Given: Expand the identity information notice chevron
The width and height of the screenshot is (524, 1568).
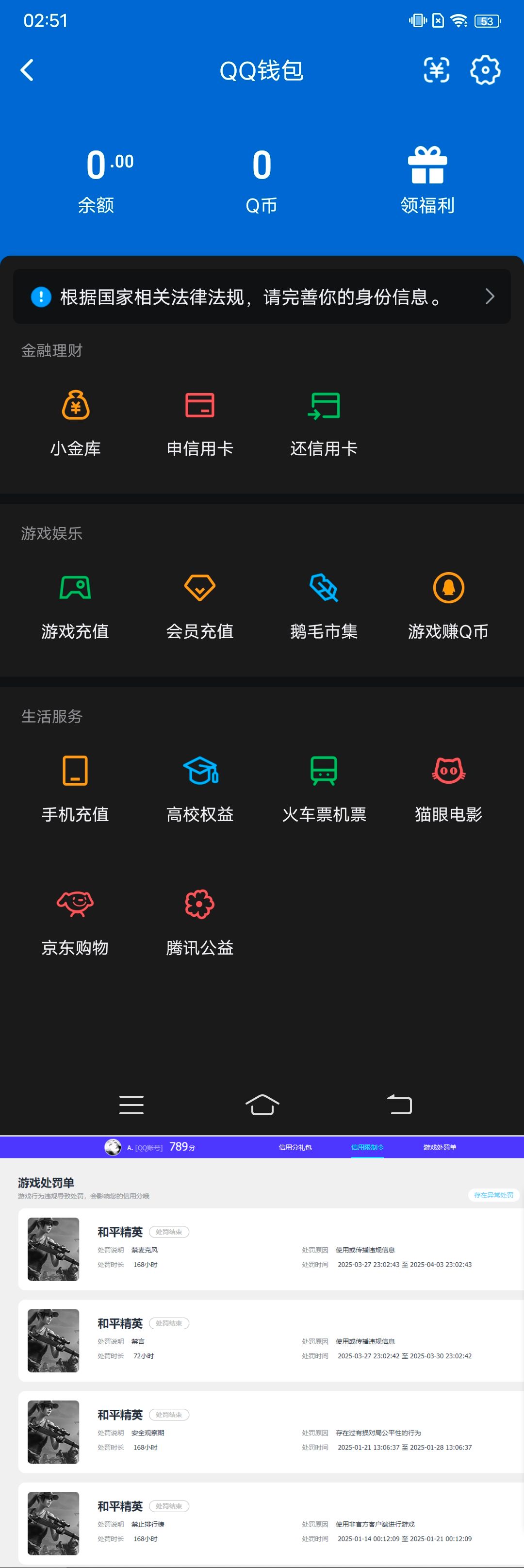Looking at the screenshot, I should tap(490, 297).
